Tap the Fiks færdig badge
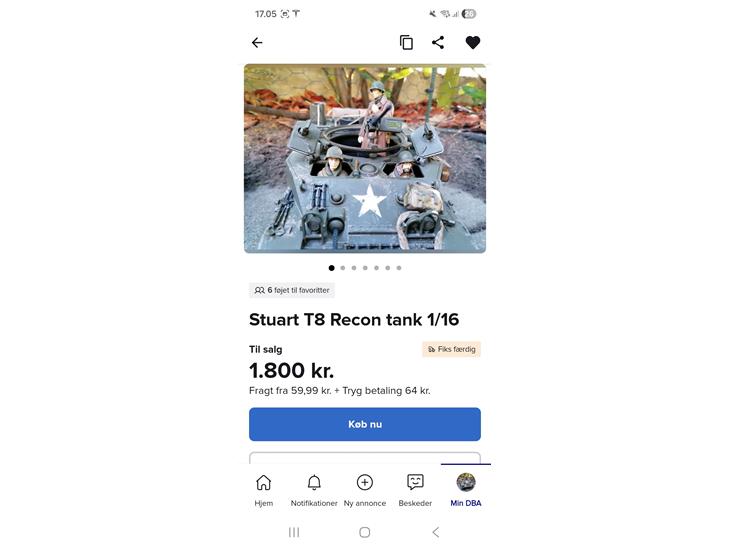Screen dimensions: 730x548 tap(451, 349)
